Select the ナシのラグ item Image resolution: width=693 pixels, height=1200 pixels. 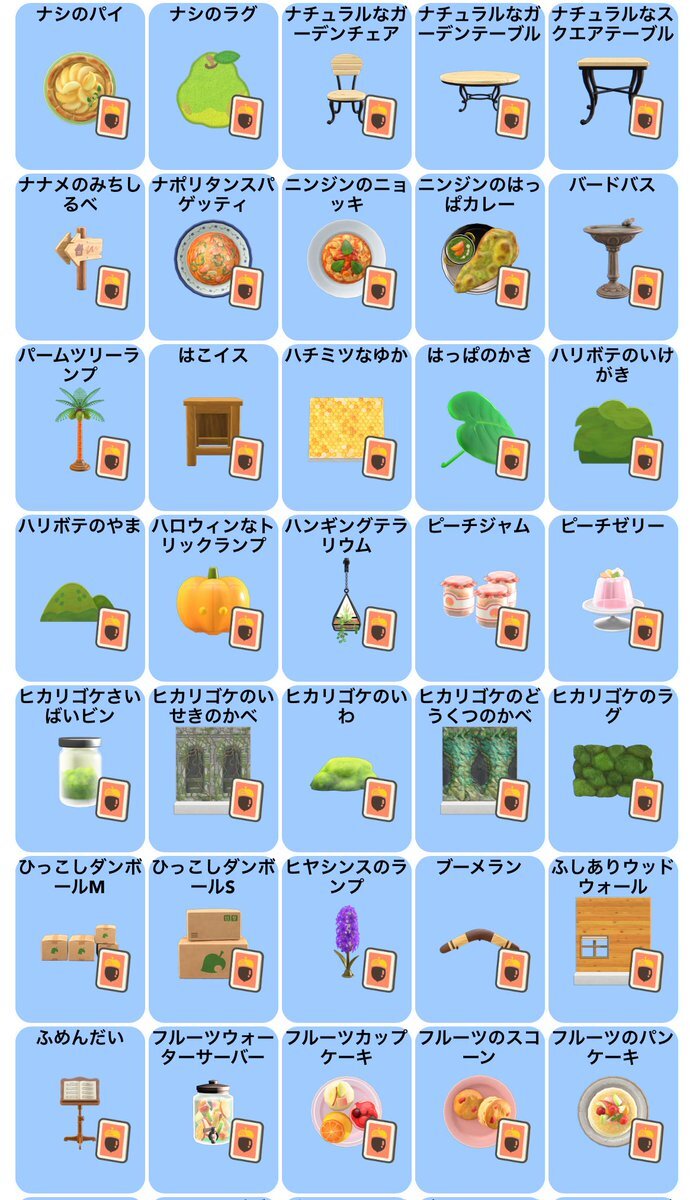tap(213, 86)
